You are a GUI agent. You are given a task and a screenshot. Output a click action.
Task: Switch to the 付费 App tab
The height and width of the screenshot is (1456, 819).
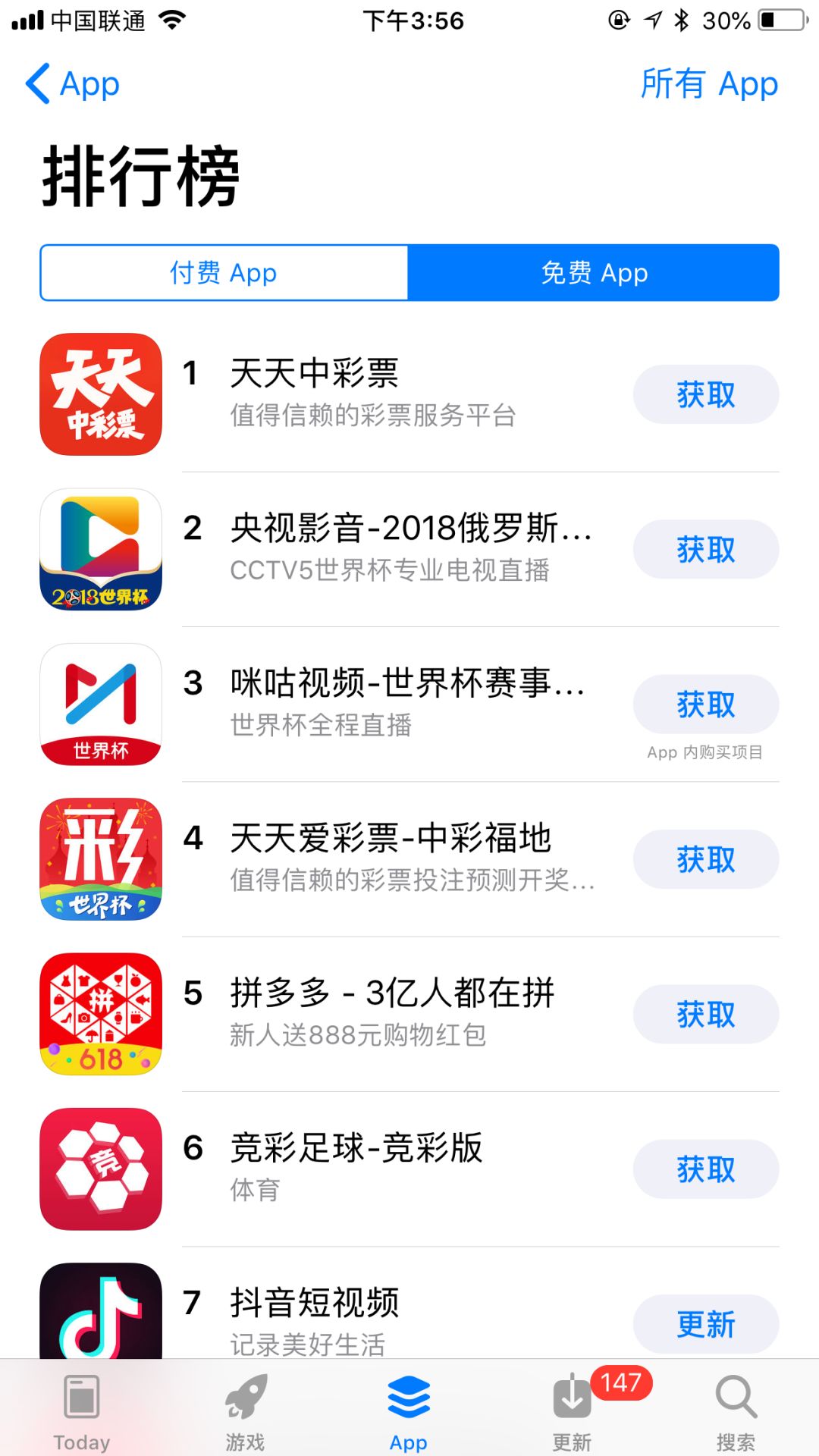[x=224, y=273]
